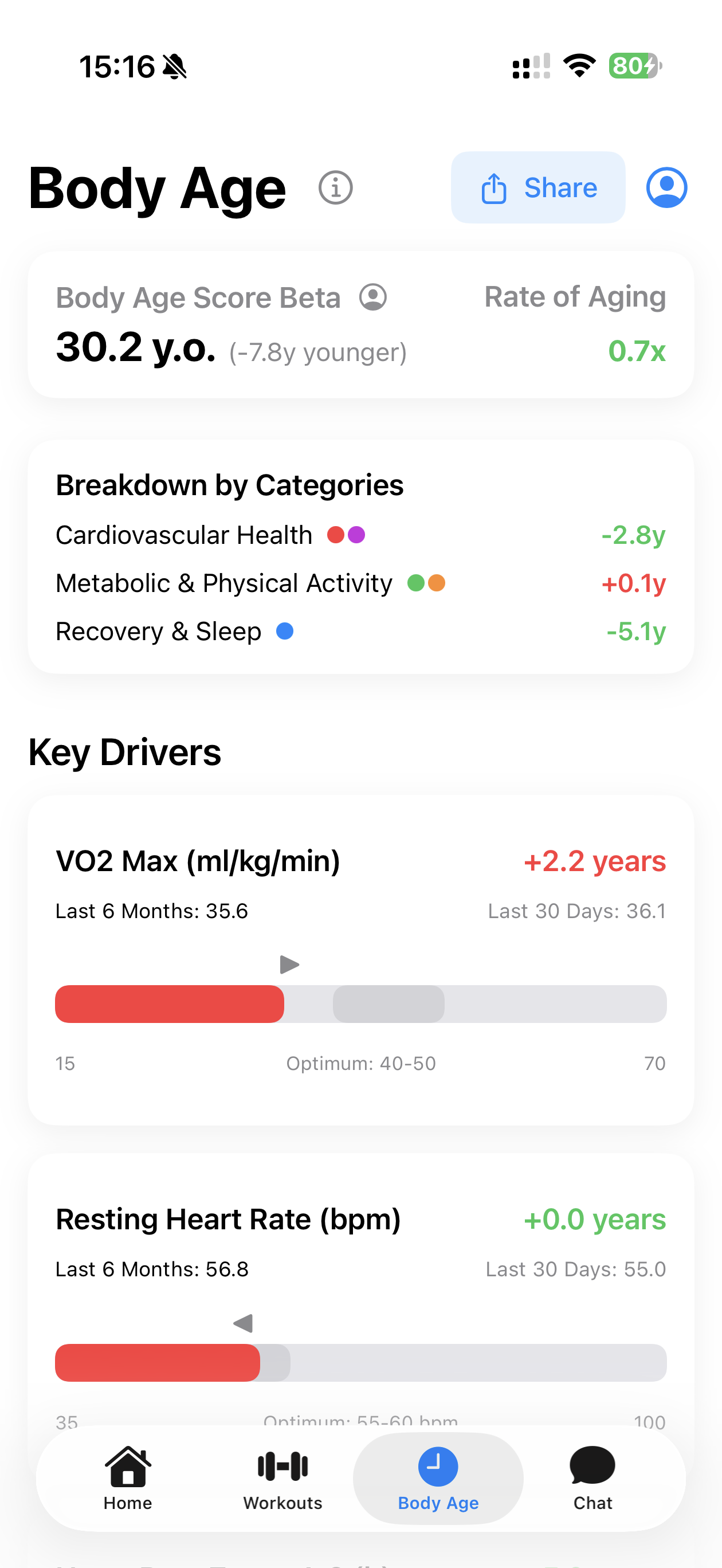Tap the Rate of Aging 0.7x value

pos(637,351)
